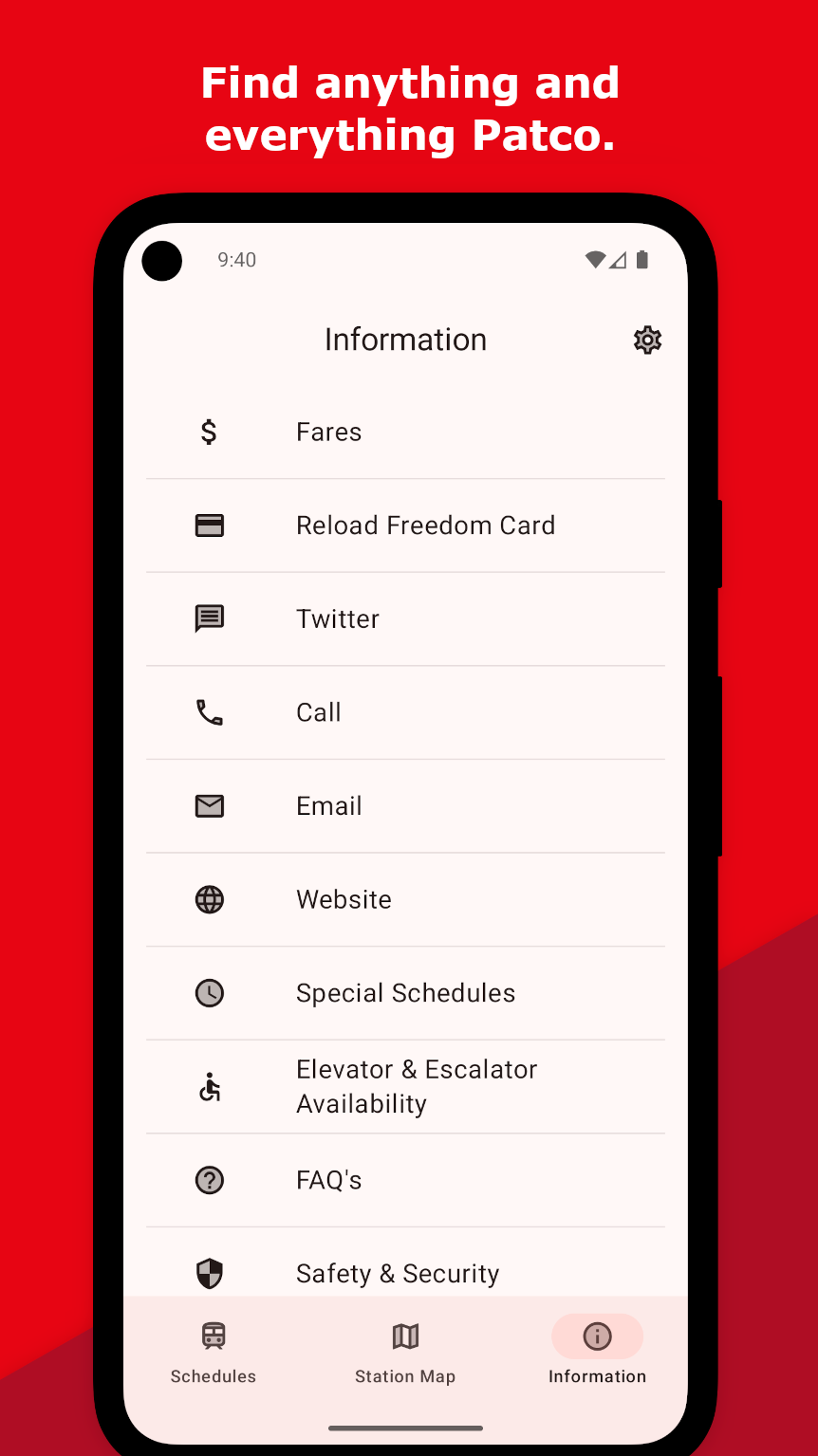Tap the train icon above Schedules
The height and width of the screenshot is (1456, 818).
pos(213,1335)
